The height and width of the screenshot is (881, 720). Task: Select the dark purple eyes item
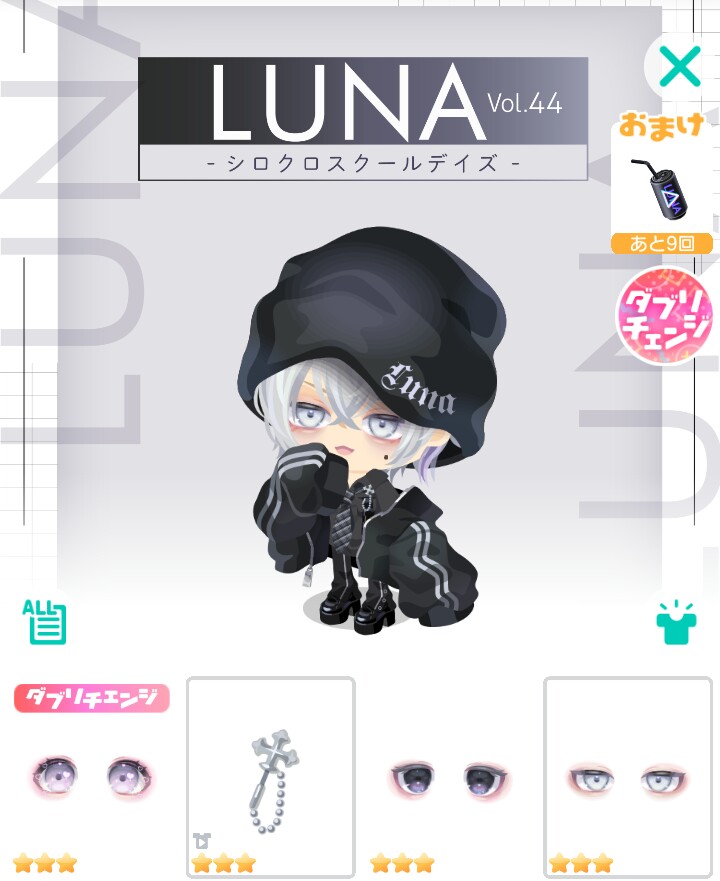(x=448, y=778)
